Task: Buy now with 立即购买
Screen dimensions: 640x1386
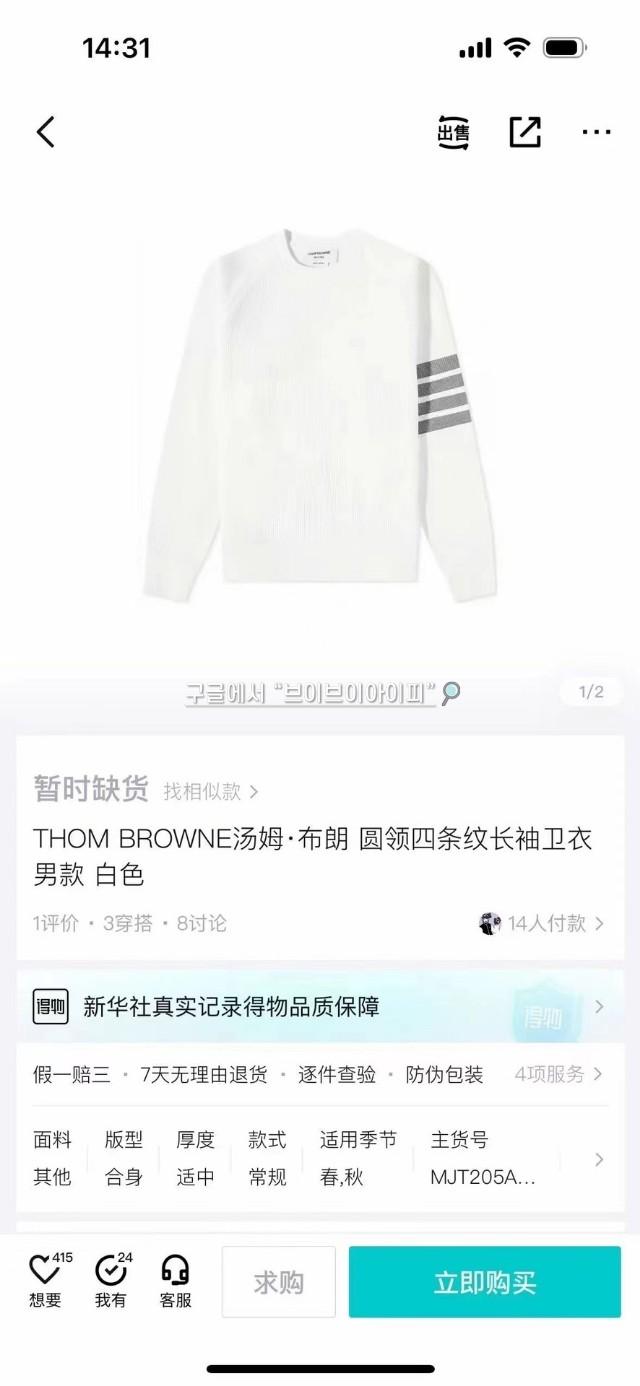Action: (485, 1282)
